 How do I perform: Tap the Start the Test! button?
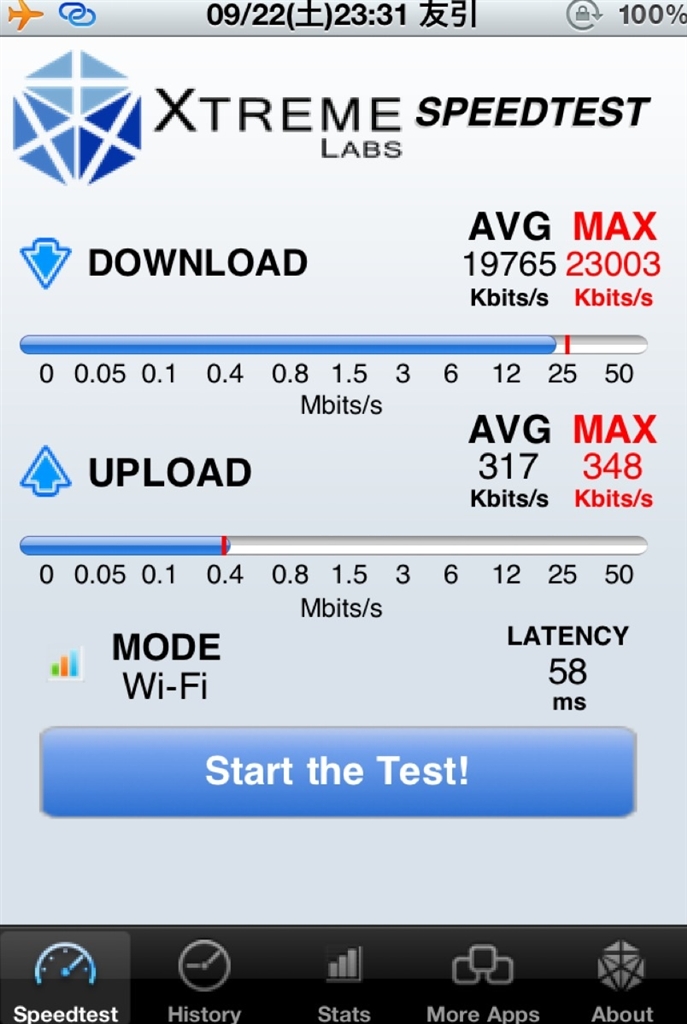[x=338, y=772]
